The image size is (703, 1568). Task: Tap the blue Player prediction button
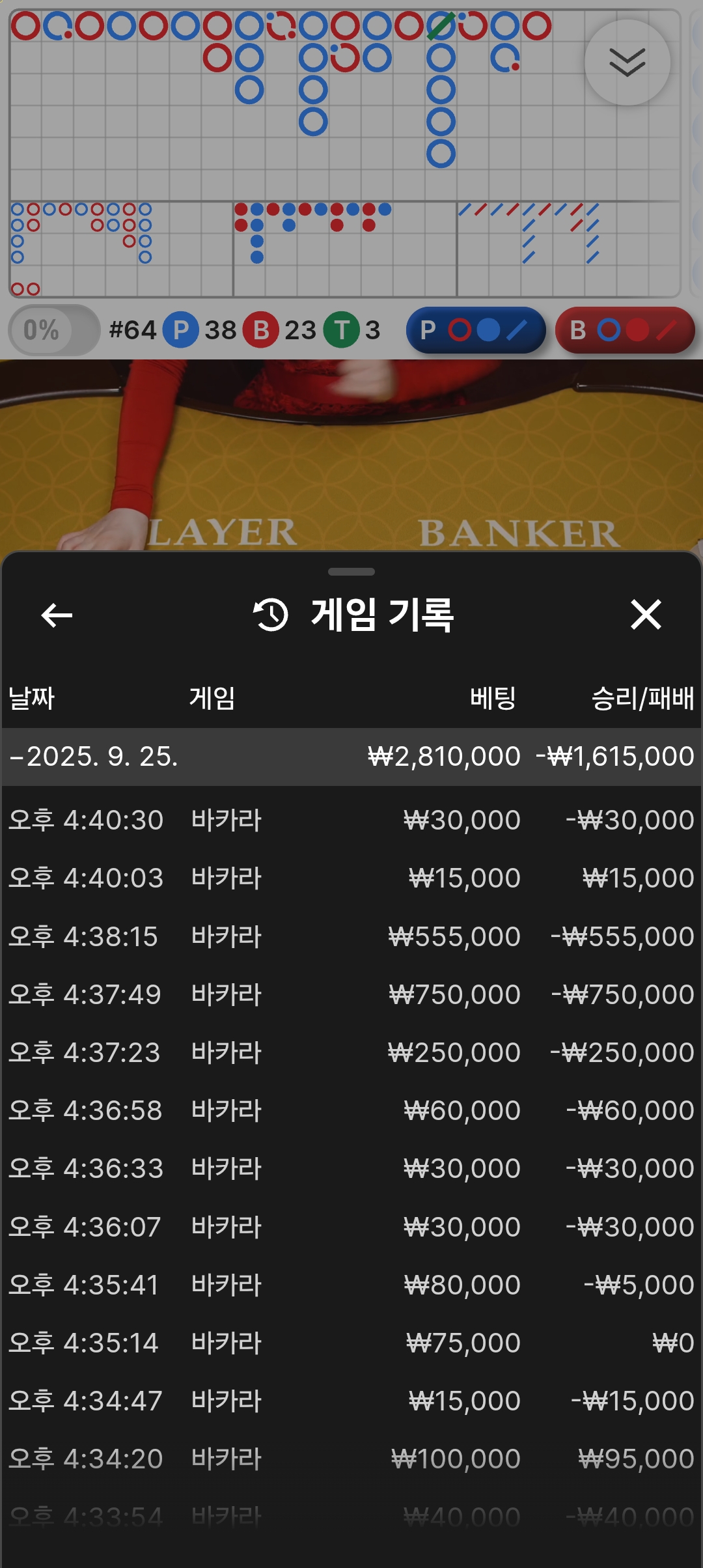(476, 330)
